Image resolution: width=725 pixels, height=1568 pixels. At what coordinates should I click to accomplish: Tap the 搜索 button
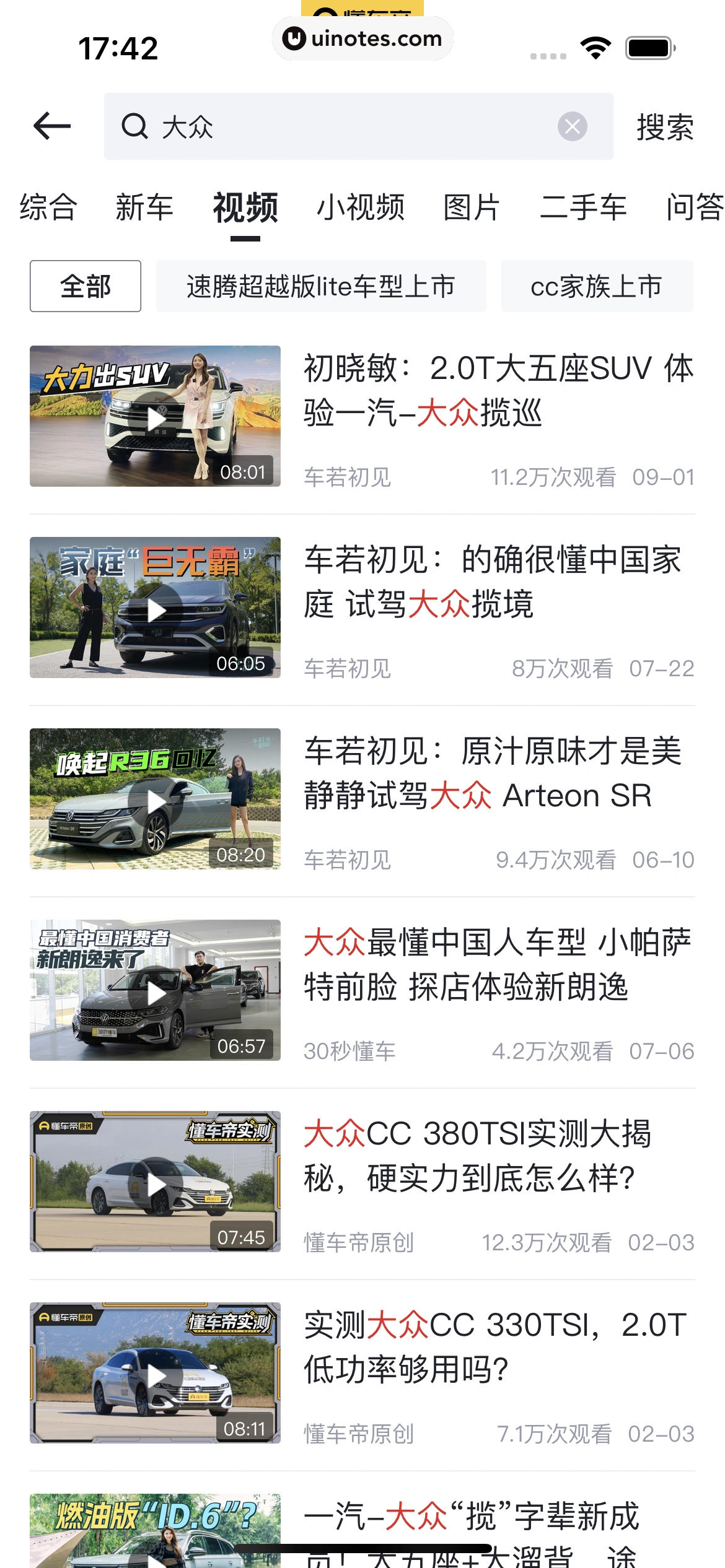click(x=665, y=127)
